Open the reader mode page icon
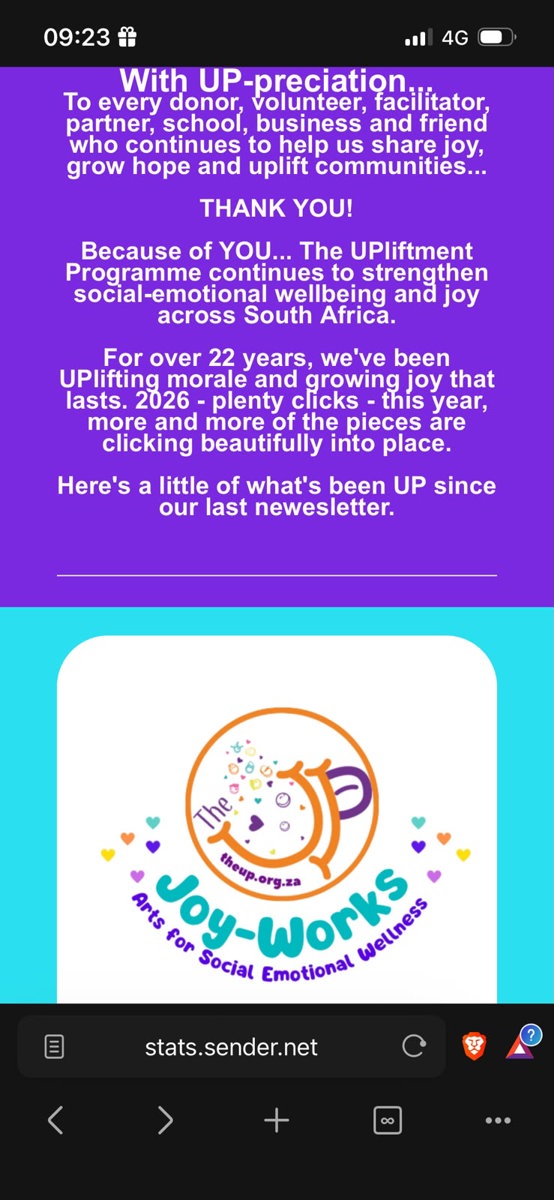Viewport: 554px width, 1200px height. tap(55, 1047)
